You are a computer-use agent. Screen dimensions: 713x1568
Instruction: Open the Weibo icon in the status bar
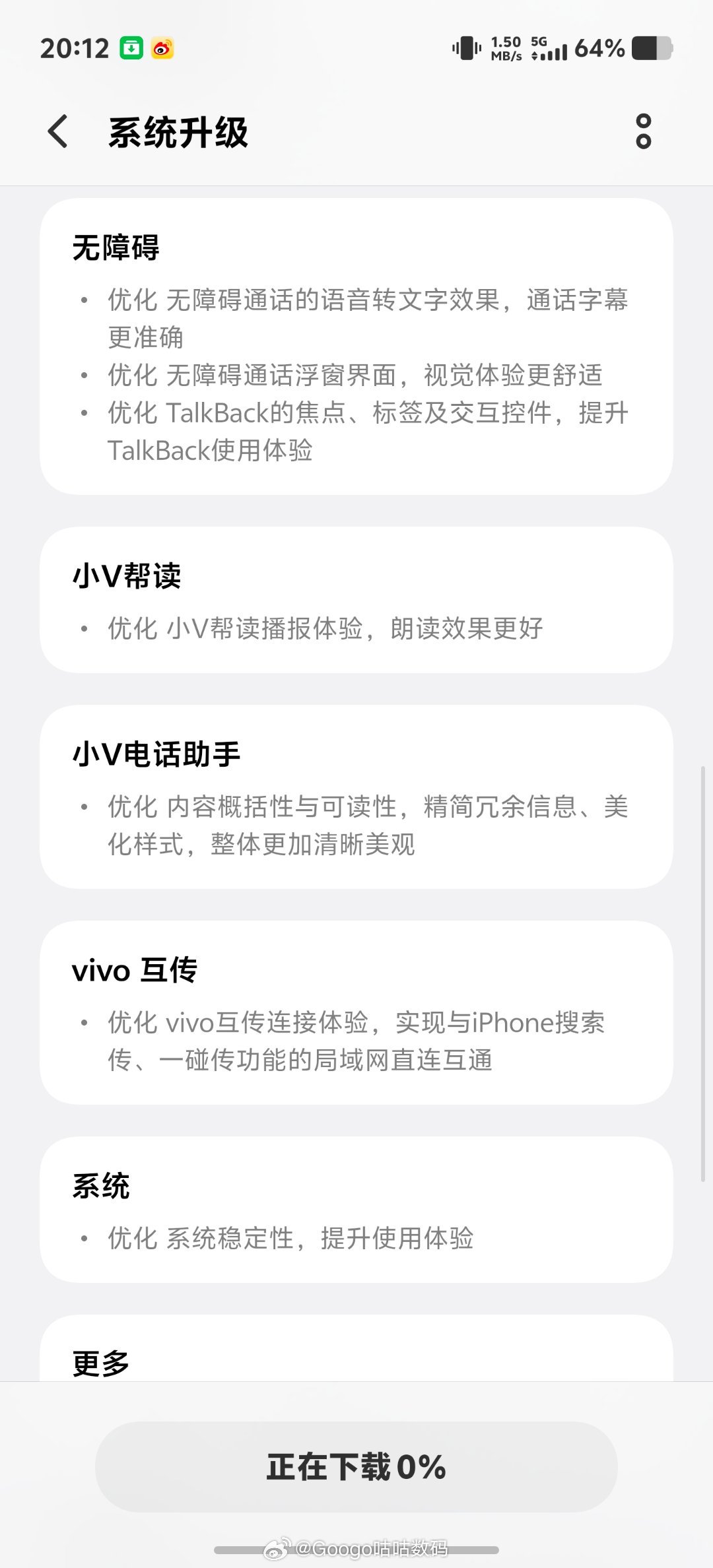click(x=162, y=48)
